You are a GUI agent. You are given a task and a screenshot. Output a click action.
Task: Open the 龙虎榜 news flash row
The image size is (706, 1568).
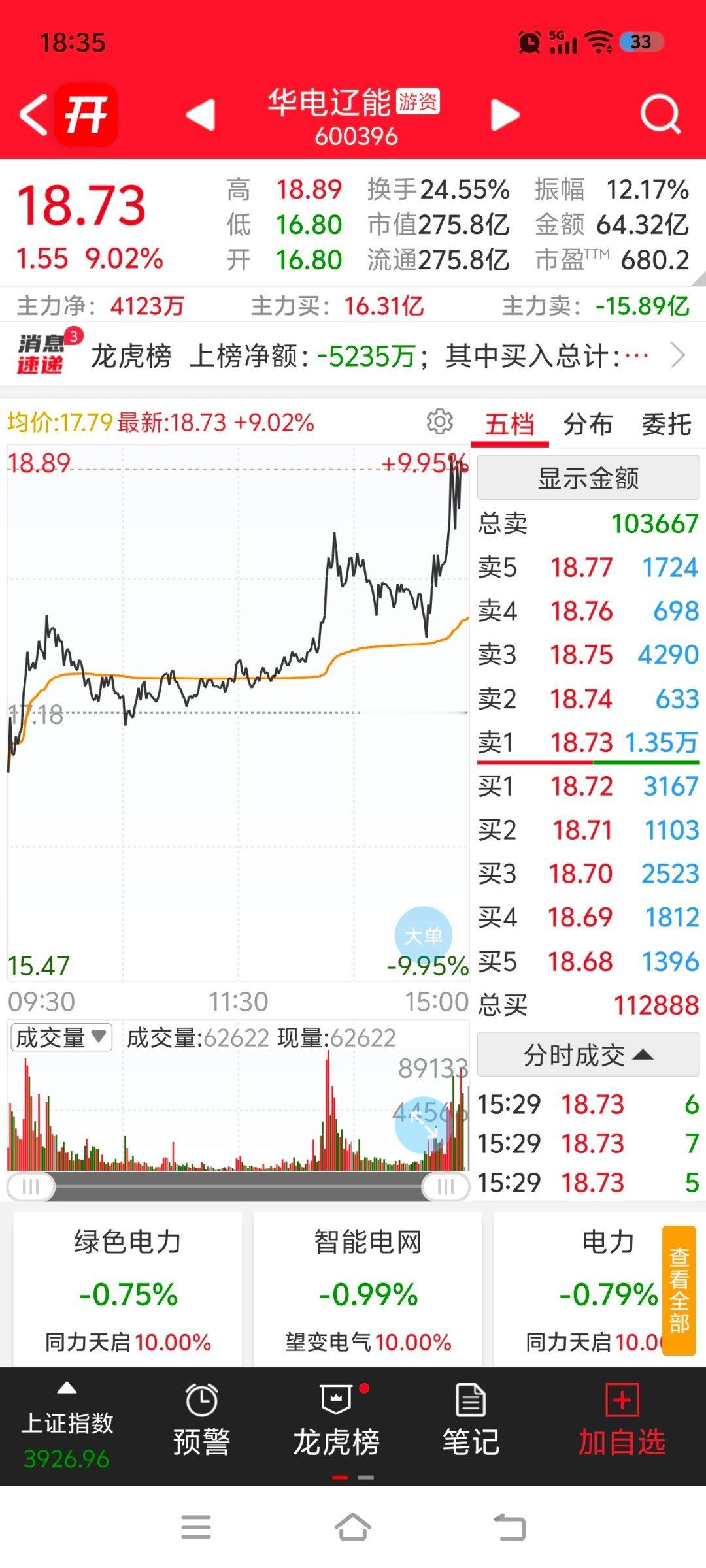click(x=353, y=356)
